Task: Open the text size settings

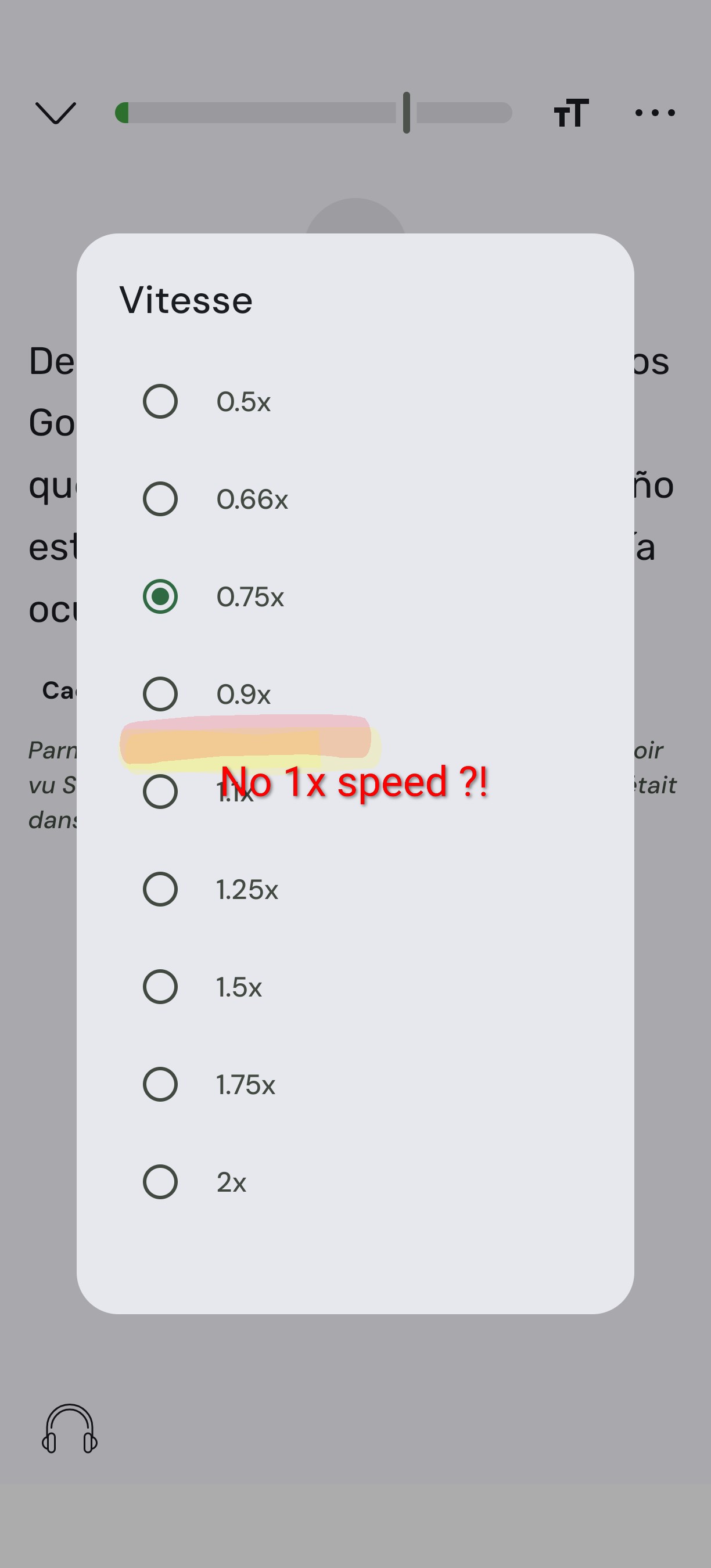Action: [571, 113]
